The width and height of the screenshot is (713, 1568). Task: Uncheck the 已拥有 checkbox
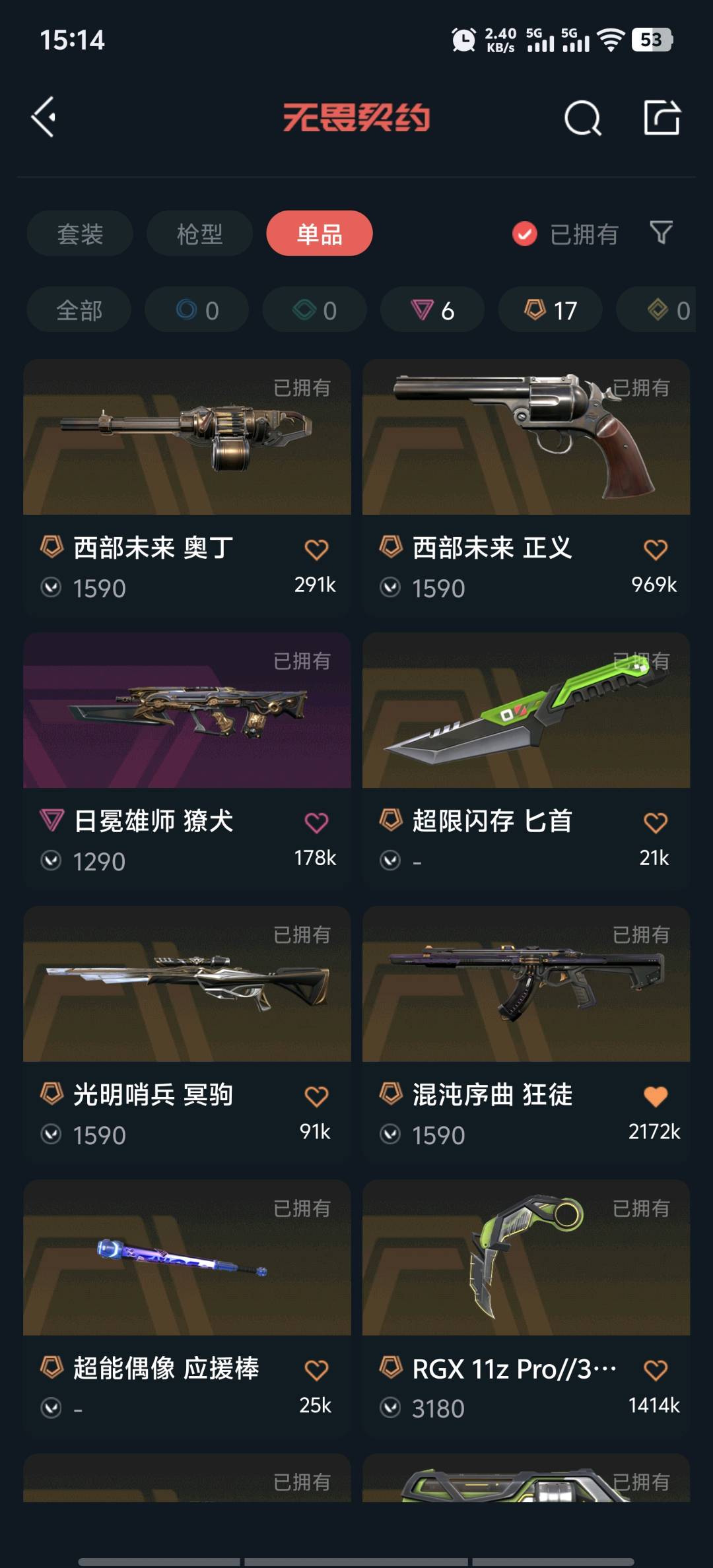point(525,234)
